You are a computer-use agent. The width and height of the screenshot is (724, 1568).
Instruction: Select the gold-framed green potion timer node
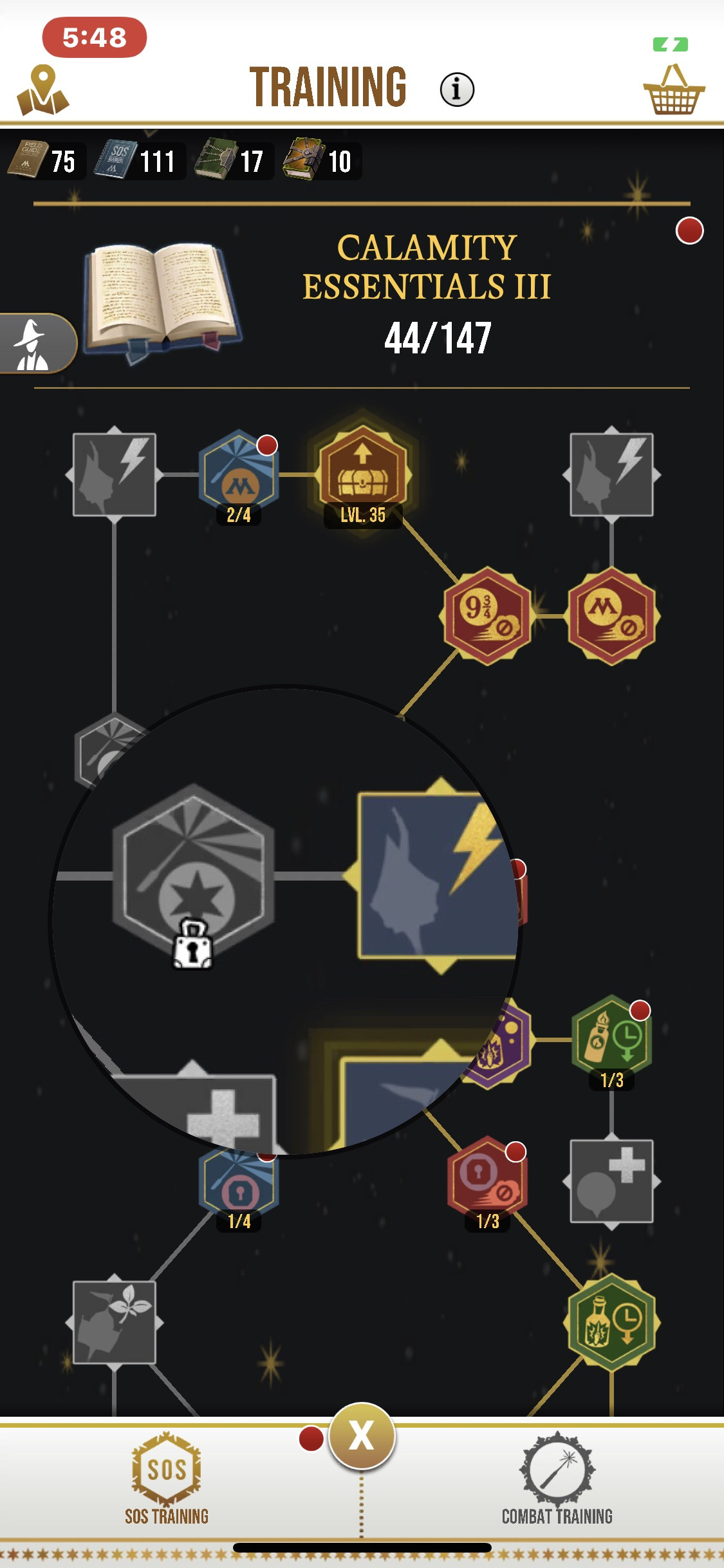(x=611, y=1321)
